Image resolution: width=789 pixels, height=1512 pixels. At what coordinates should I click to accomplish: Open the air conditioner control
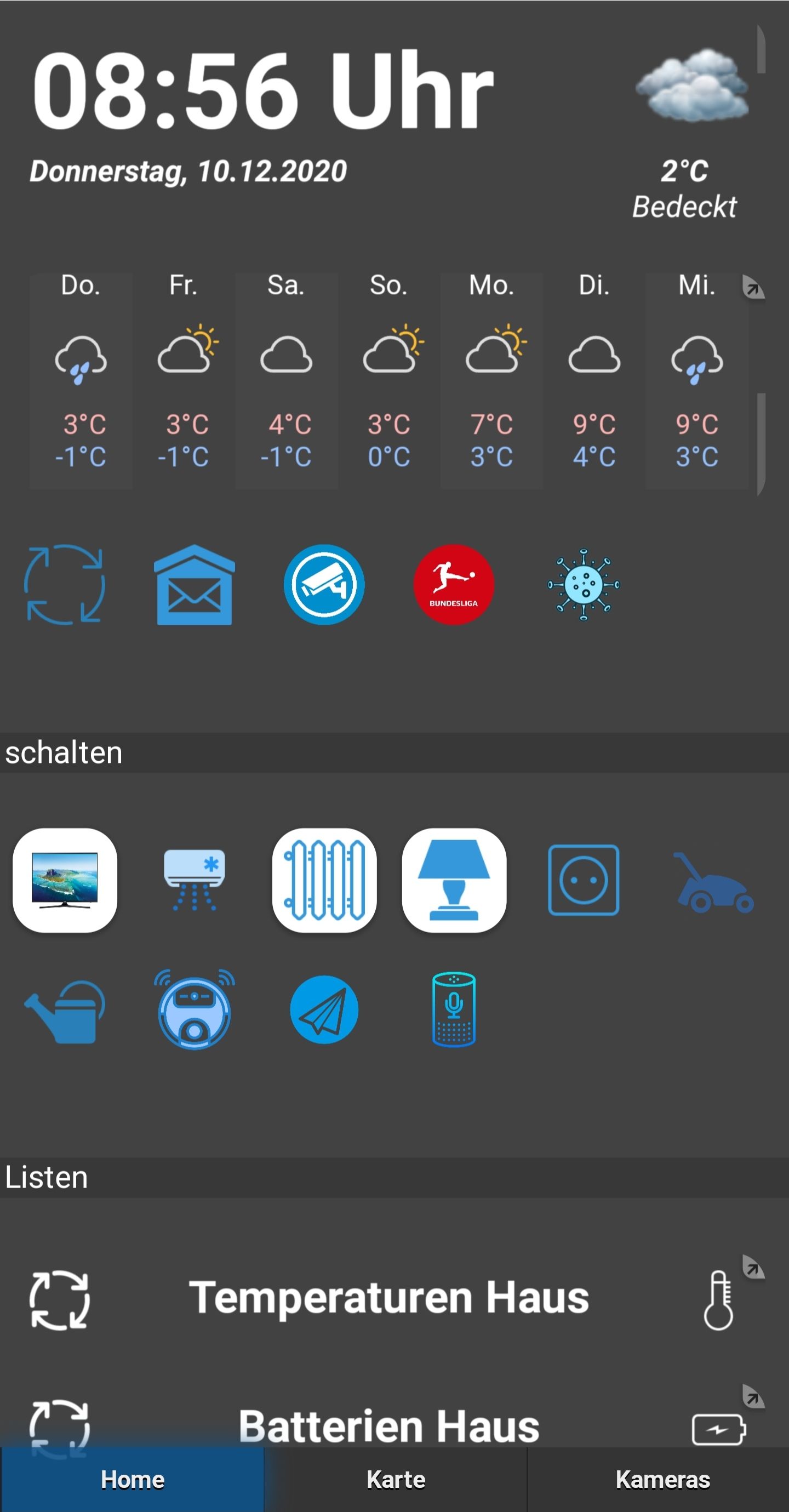coord(195,880)
